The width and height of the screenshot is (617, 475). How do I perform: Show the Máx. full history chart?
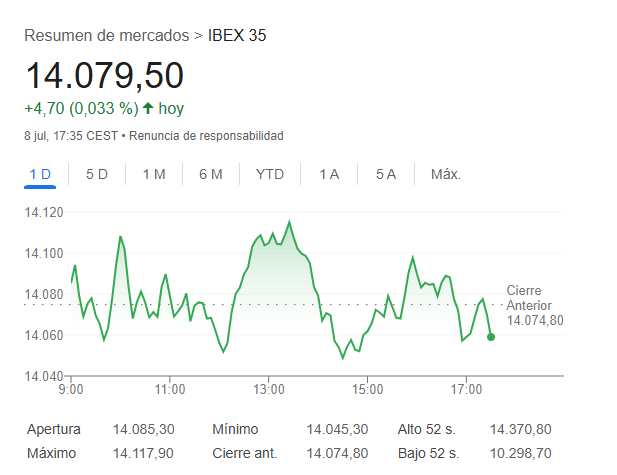[446, 174]
